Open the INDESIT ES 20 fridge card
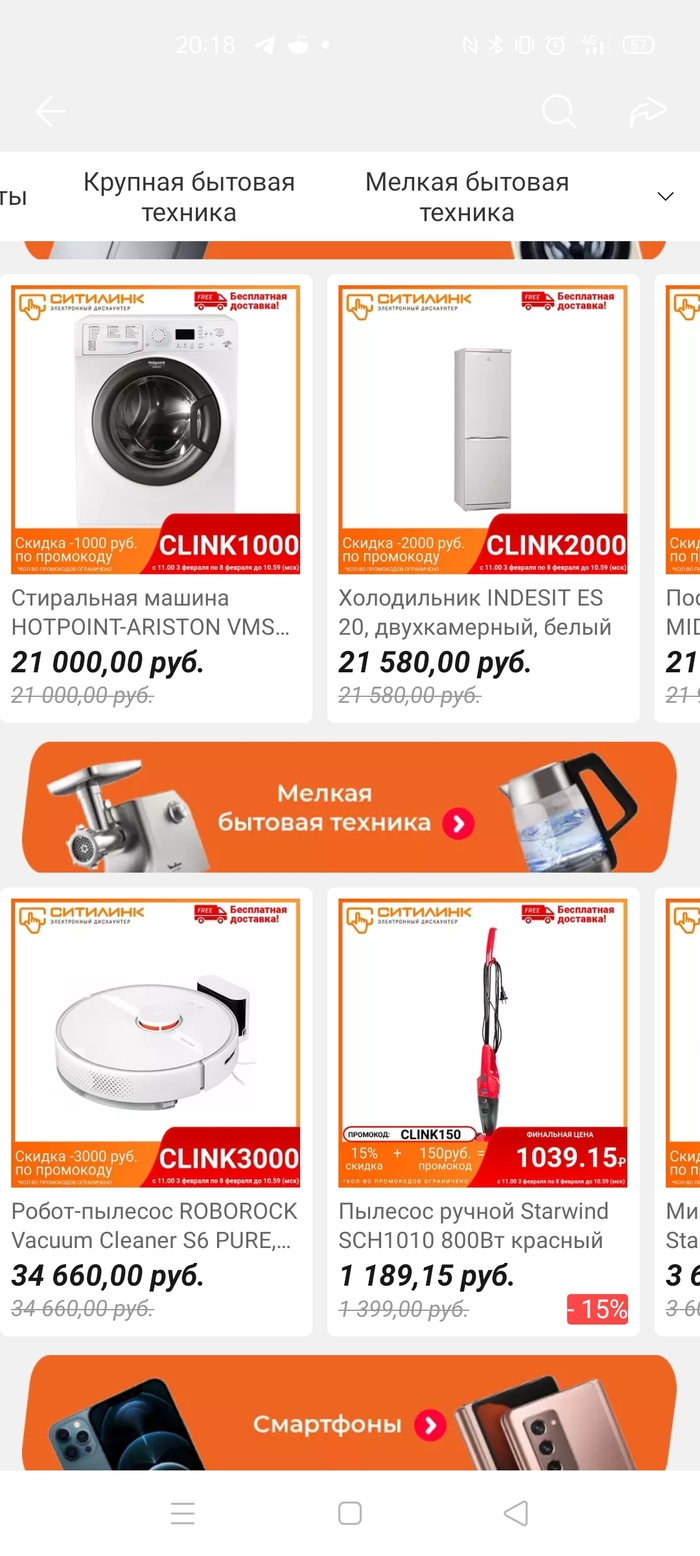 coord(483,498)
